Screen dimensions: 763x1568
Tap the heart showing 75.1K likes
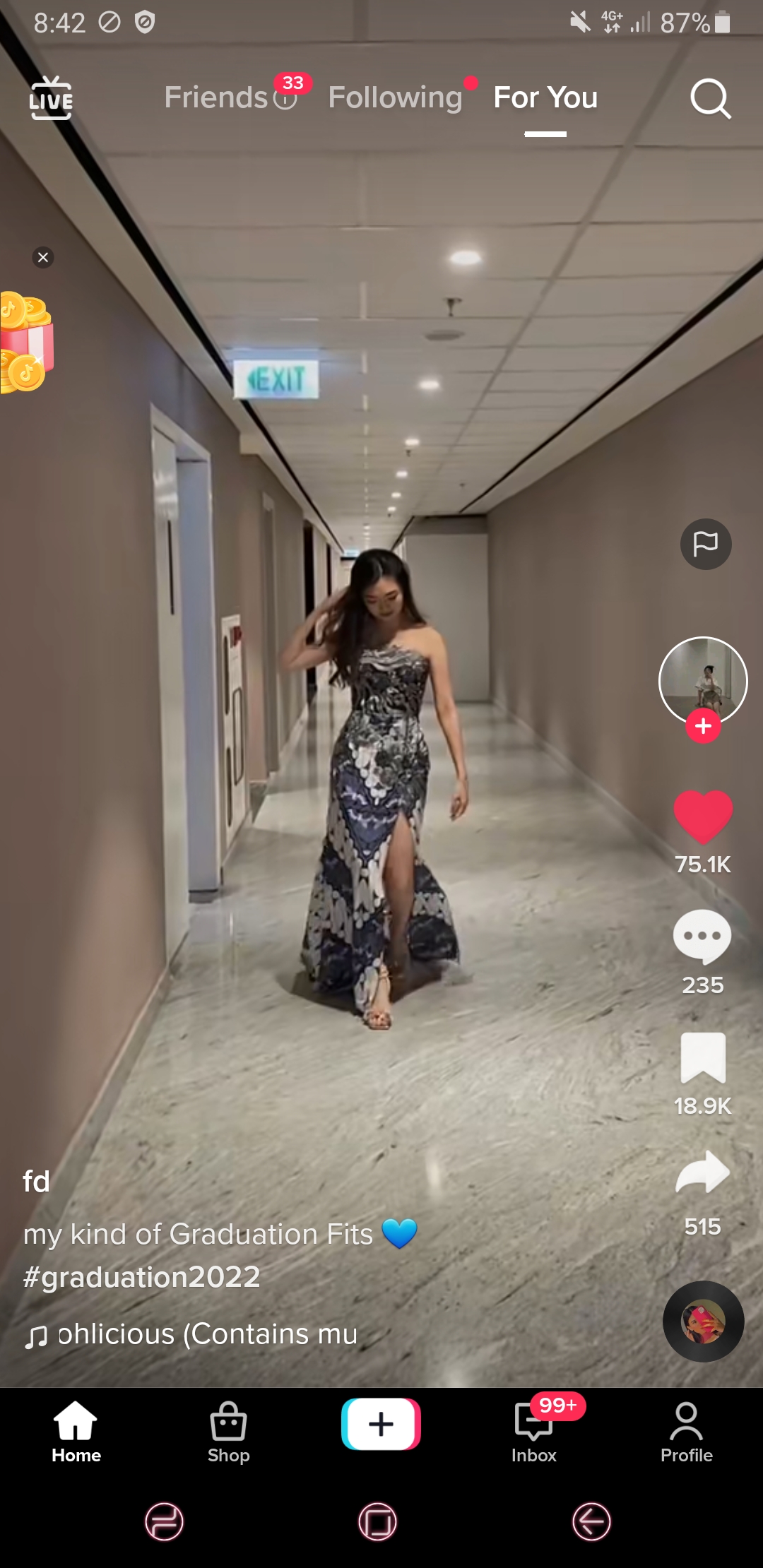702,817
